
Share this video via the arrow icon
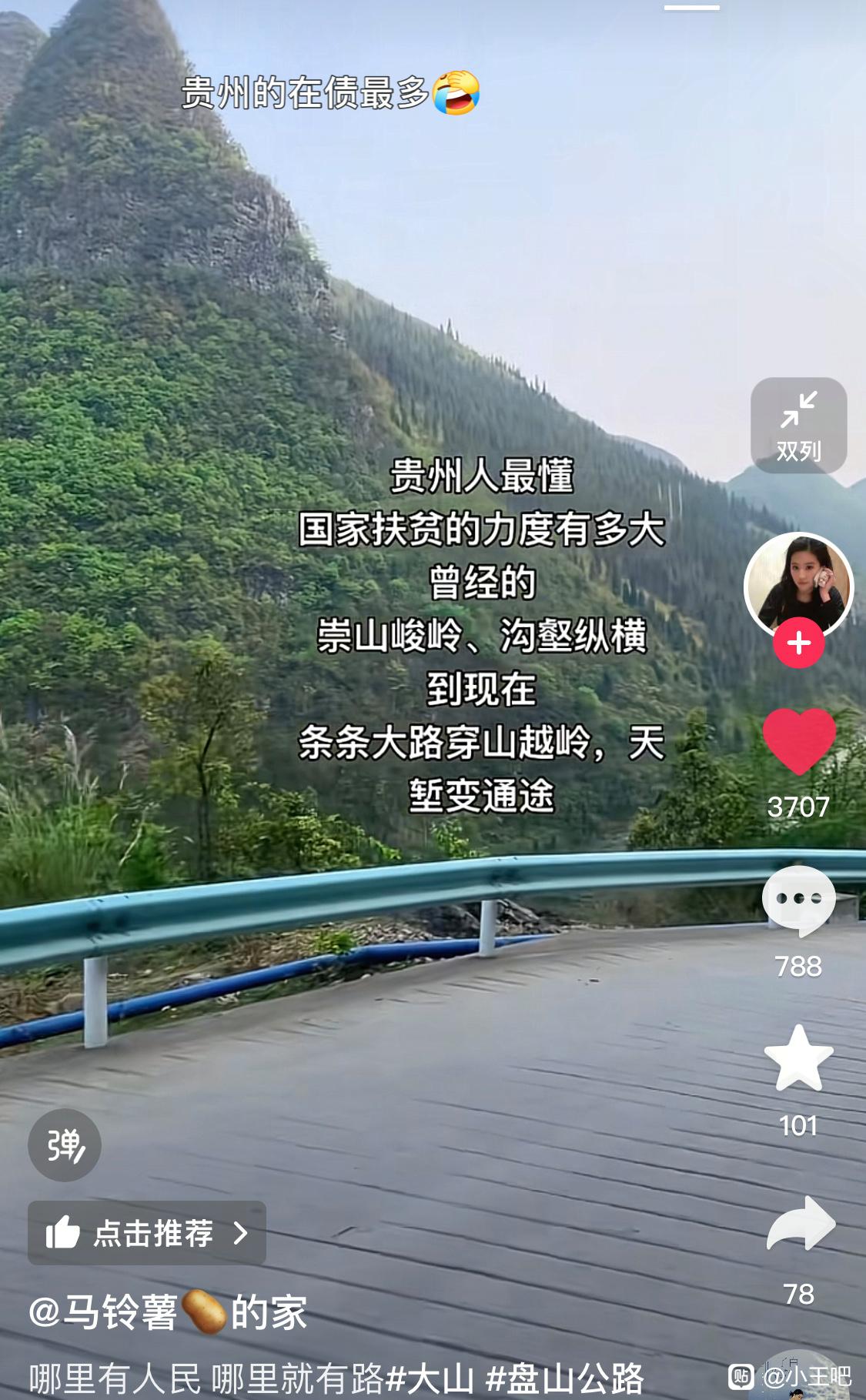[x=801, y=1223]
